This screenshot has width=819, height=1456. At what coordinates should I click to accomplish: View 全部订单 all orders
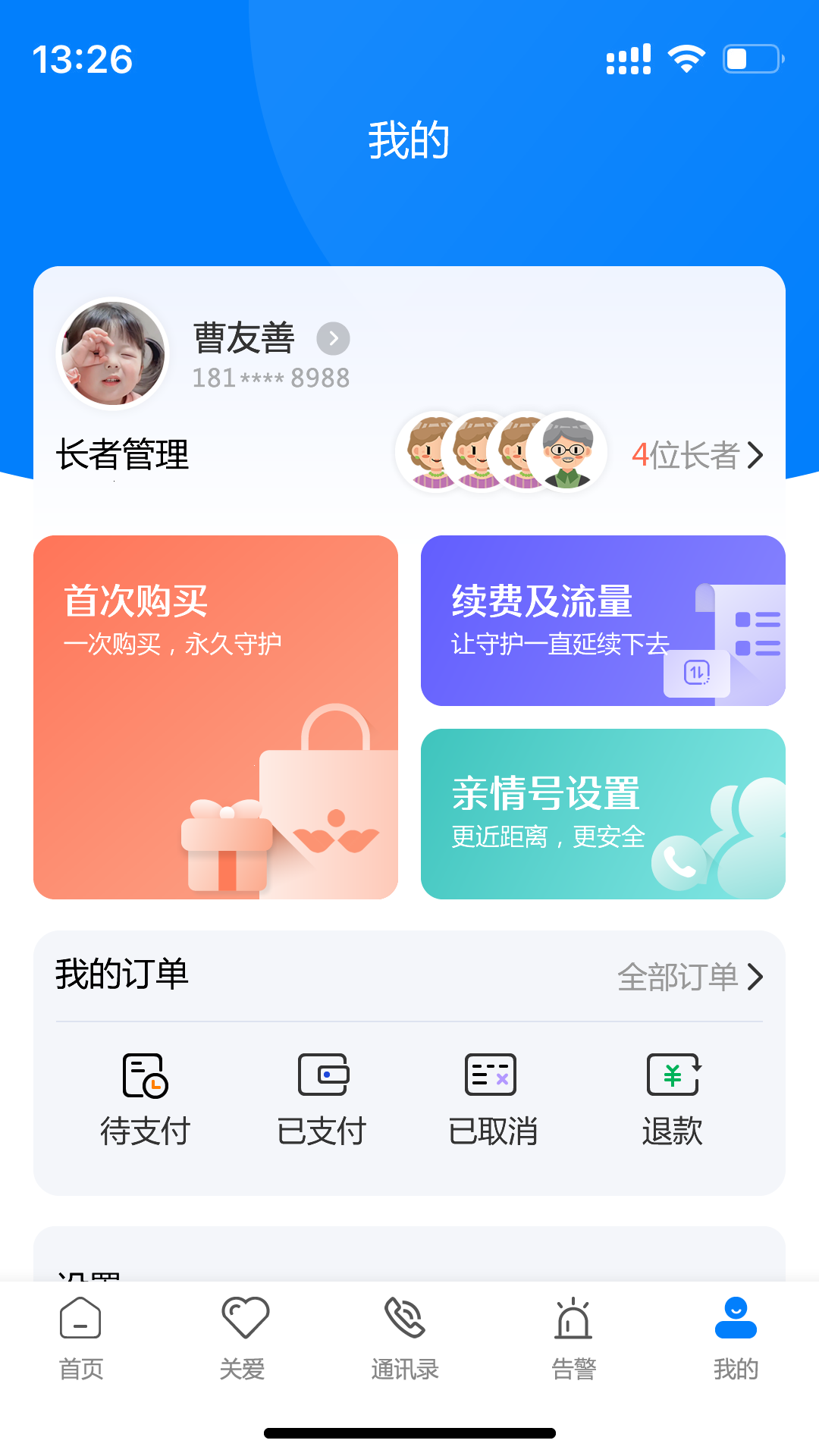(x=689, y=977)
